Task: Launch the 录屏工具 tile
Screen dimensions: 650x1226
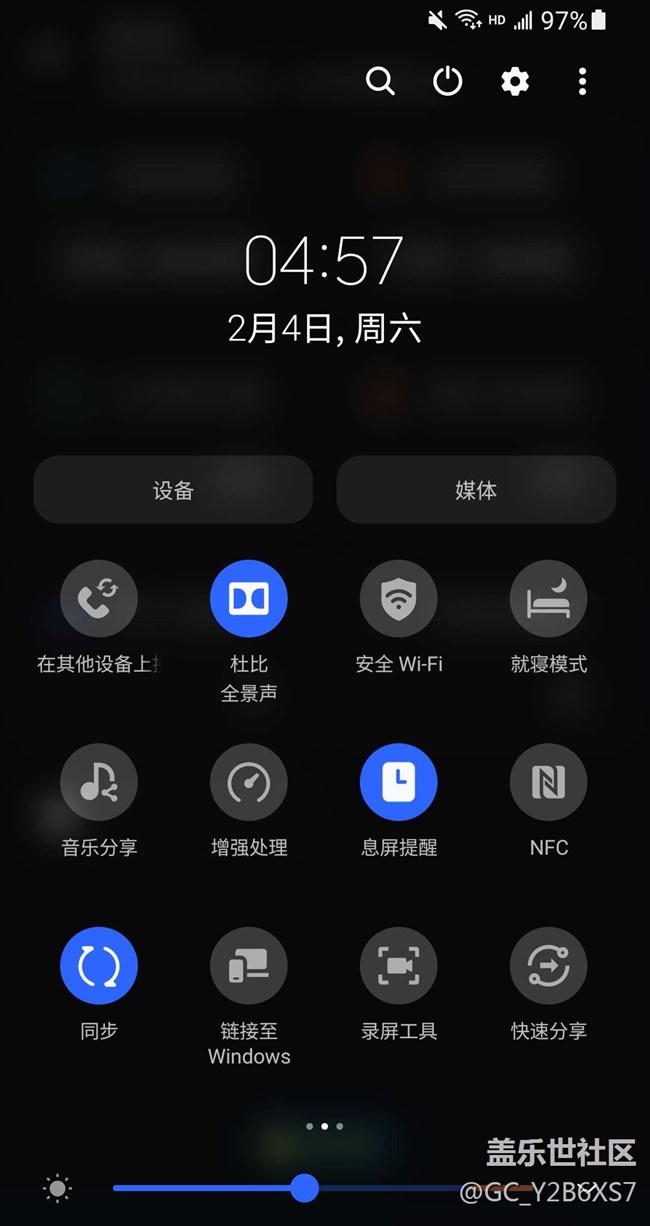Action: tap(399, 966)
